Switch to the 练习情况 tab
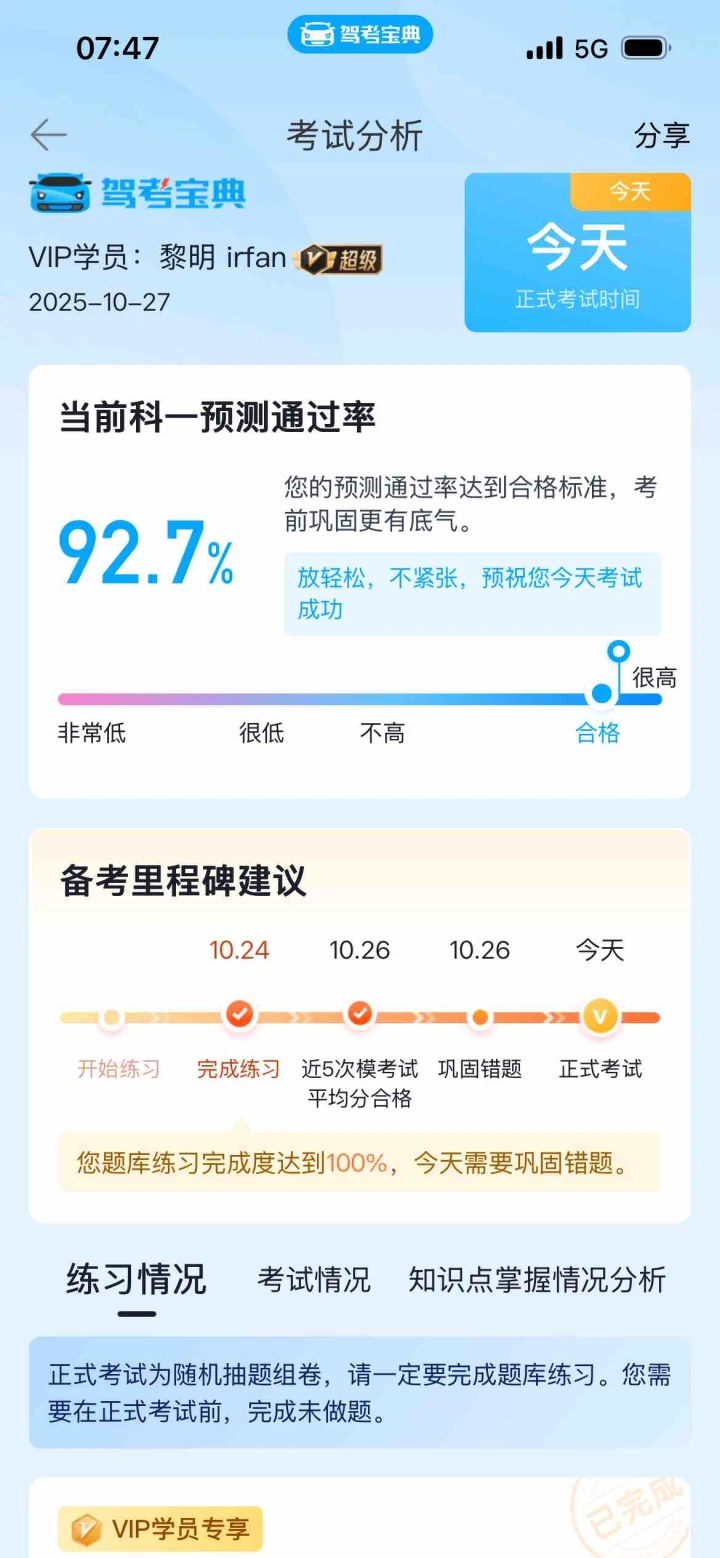The image size is (720, 1558). click(136, 1279)
